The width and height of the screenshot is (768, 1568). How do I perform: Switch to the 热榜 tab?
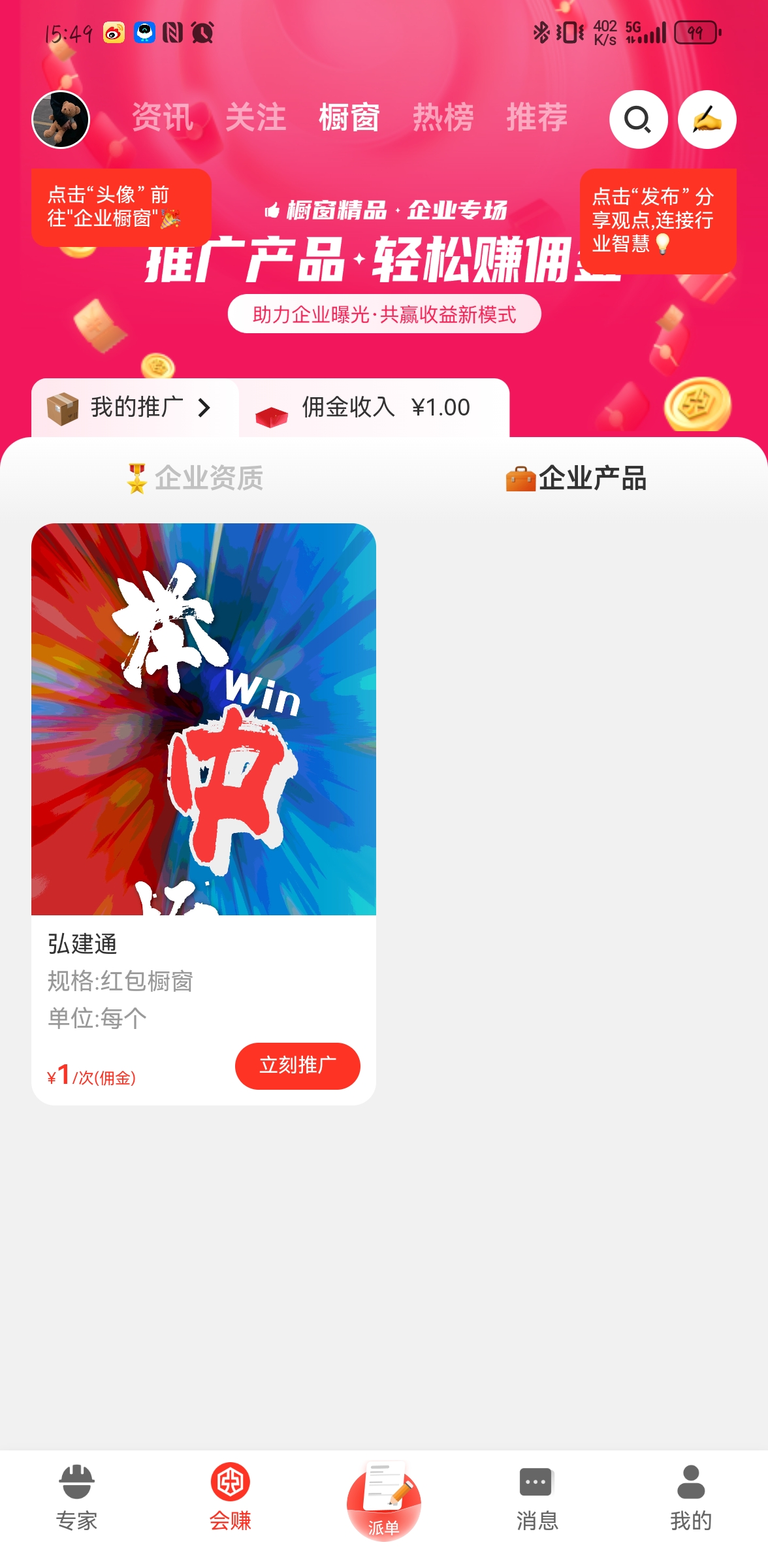coord(443,118)
